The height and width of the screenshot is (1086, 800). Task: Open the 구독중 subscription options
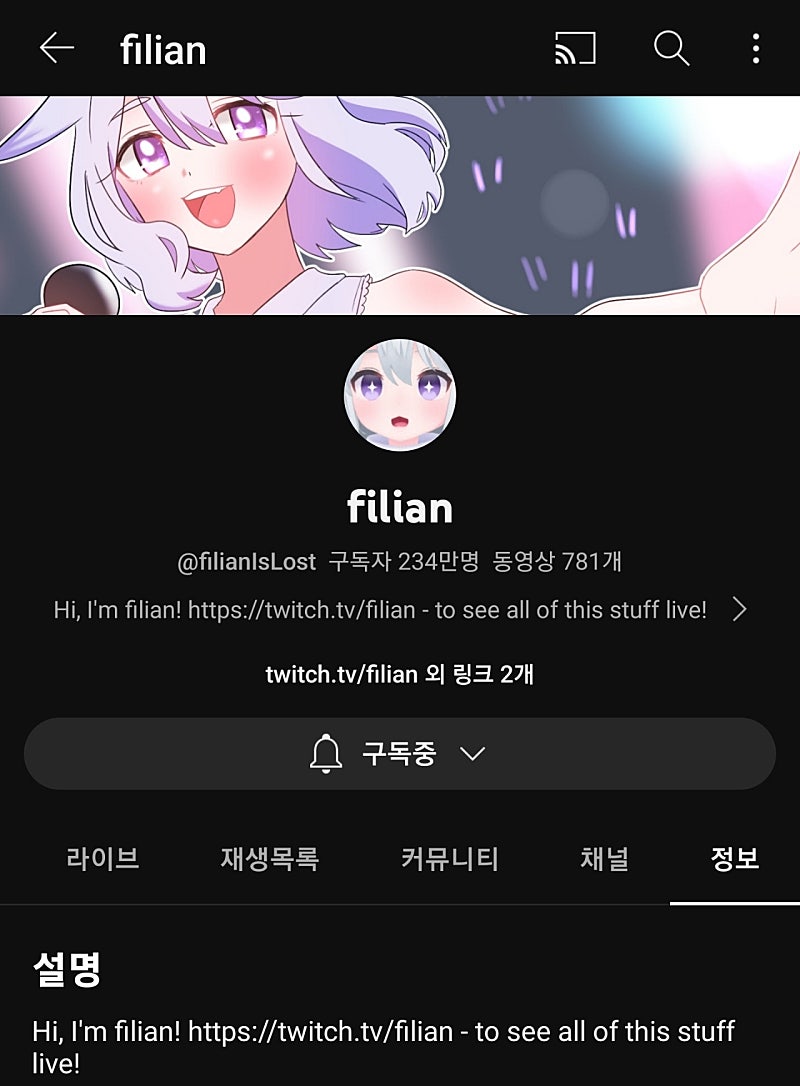coord(400,754)
